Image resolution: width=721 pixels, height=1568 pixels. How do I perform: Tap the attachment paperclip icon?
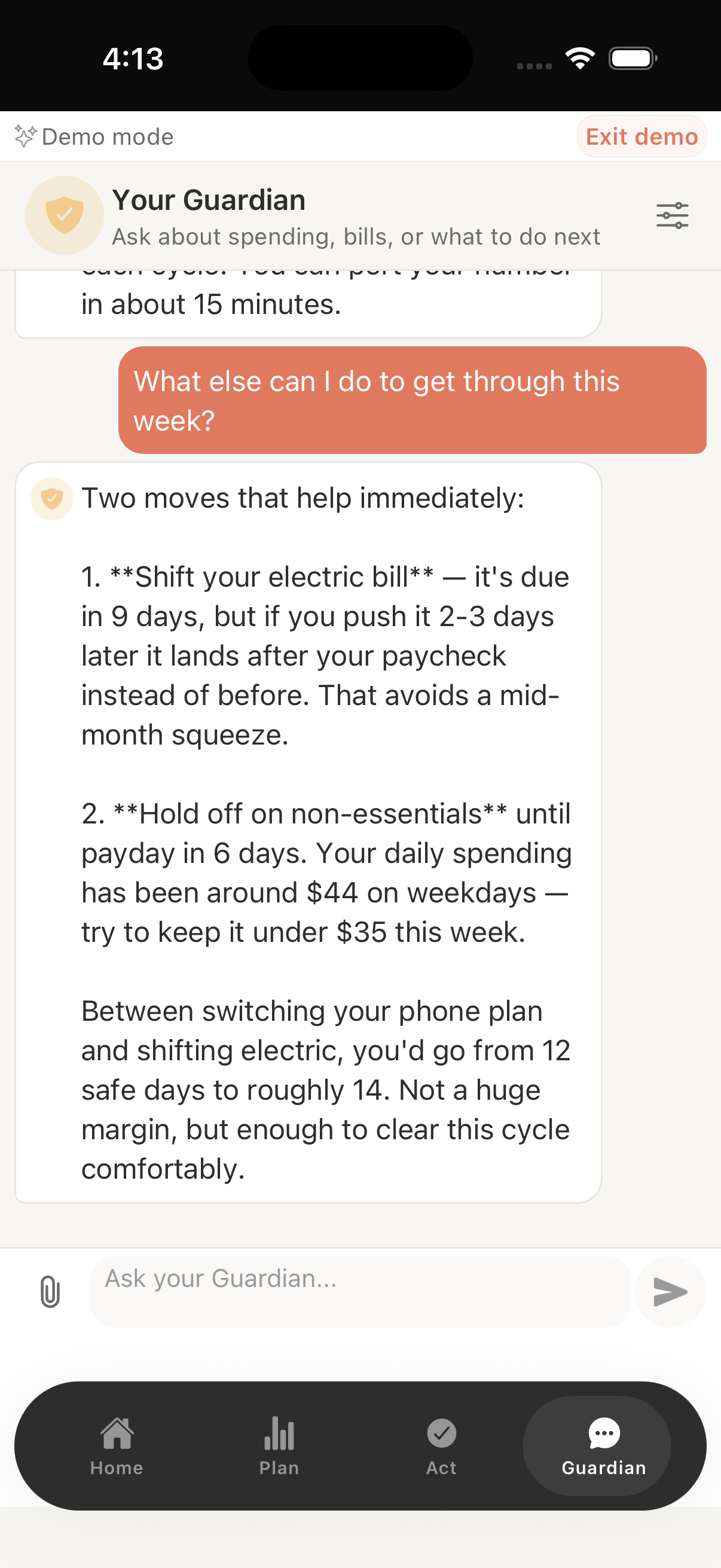tap(50, 1292)
